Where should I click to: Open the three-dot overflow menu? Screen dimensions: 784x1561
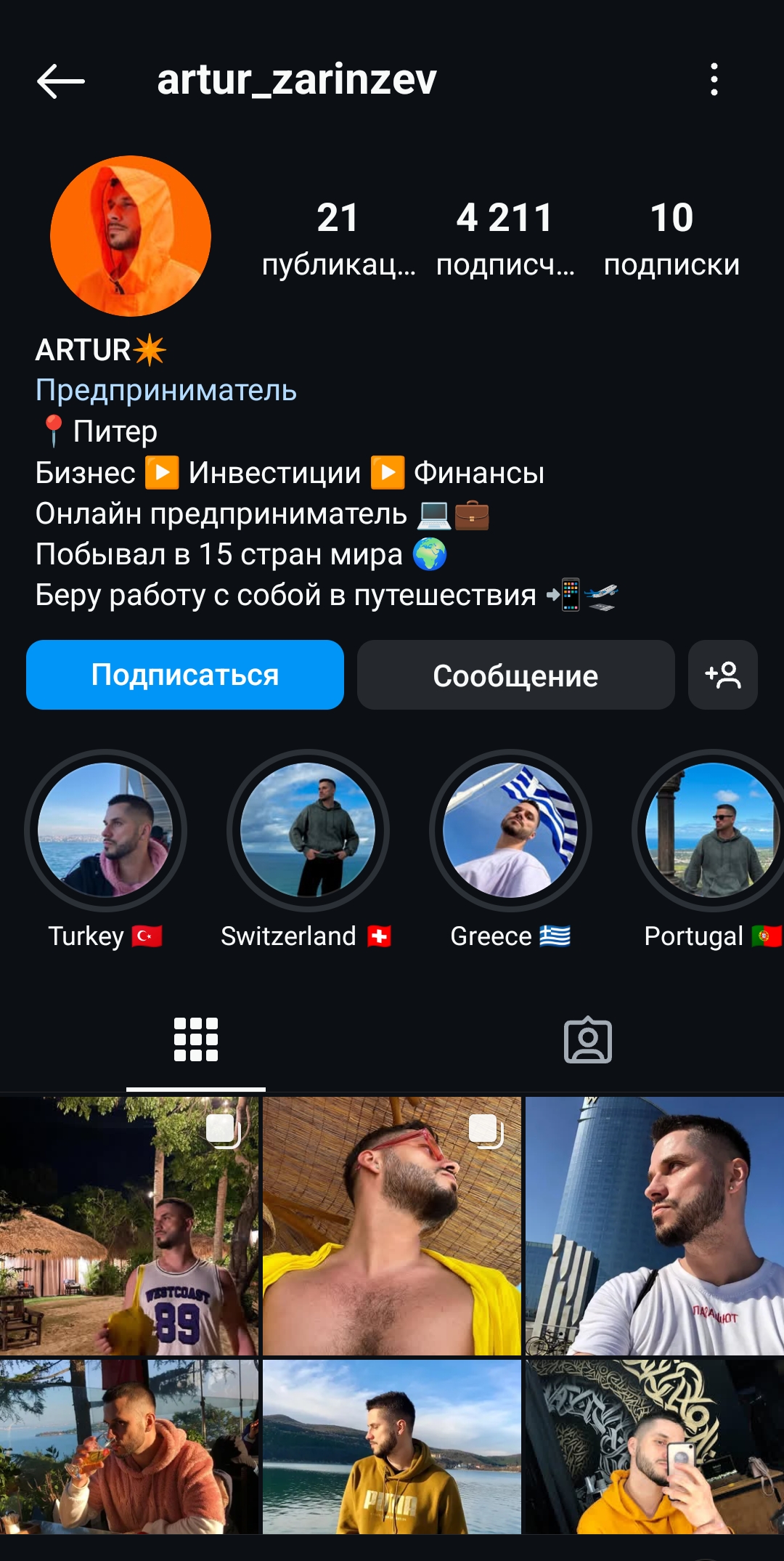714,79
